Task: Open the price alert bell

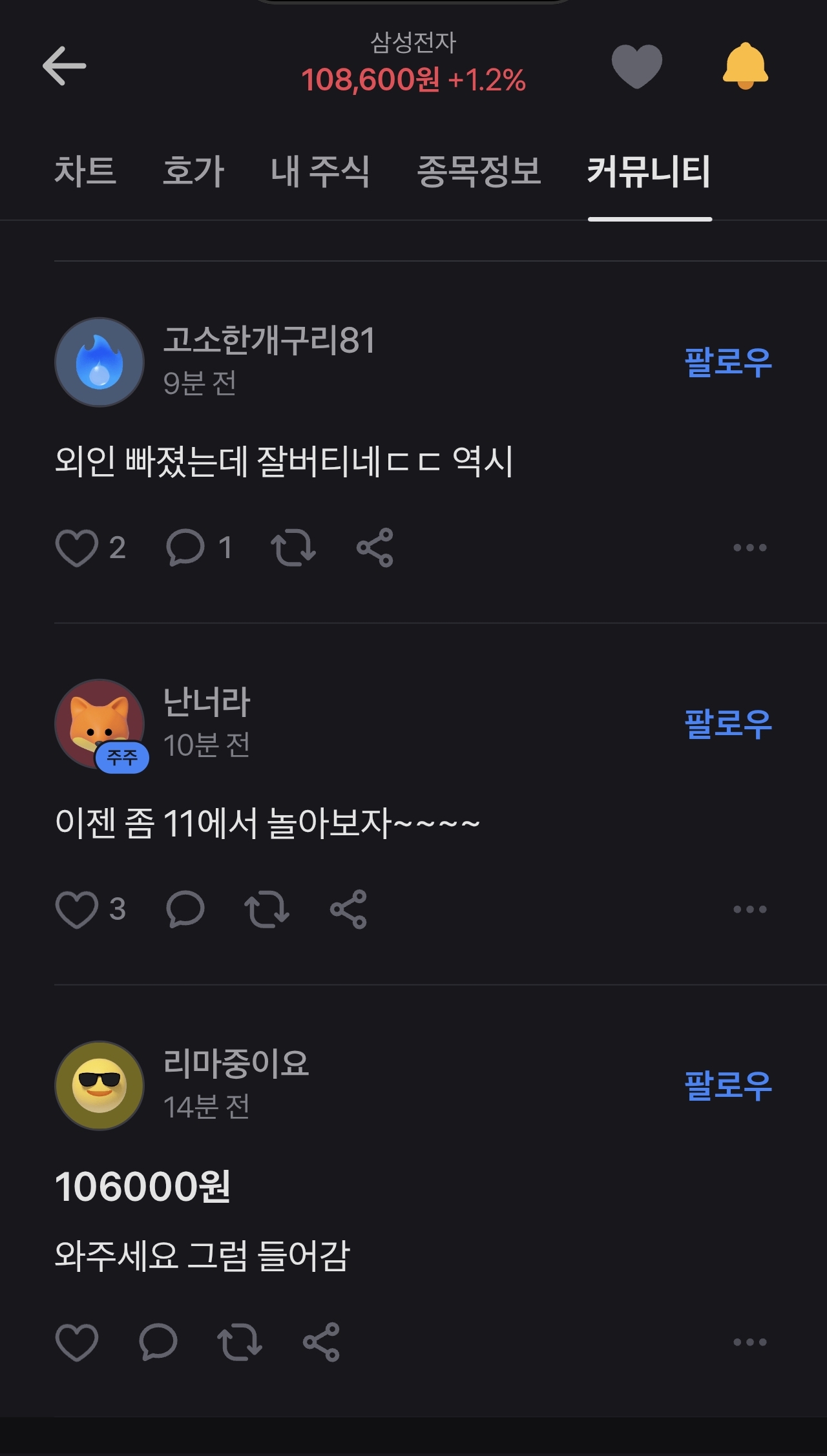Action: pos(745,66)
